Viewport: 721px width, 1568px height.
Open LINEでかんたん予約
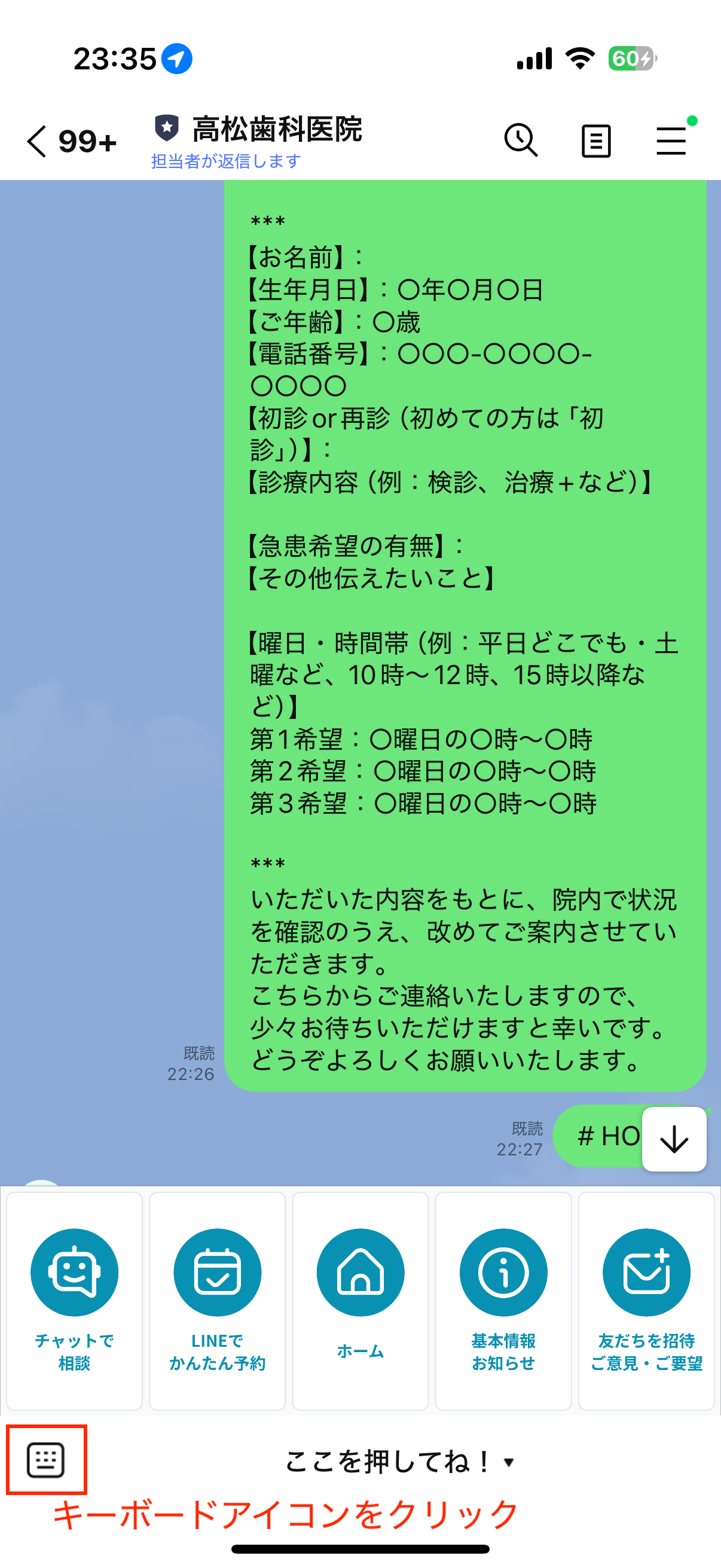217,1300
